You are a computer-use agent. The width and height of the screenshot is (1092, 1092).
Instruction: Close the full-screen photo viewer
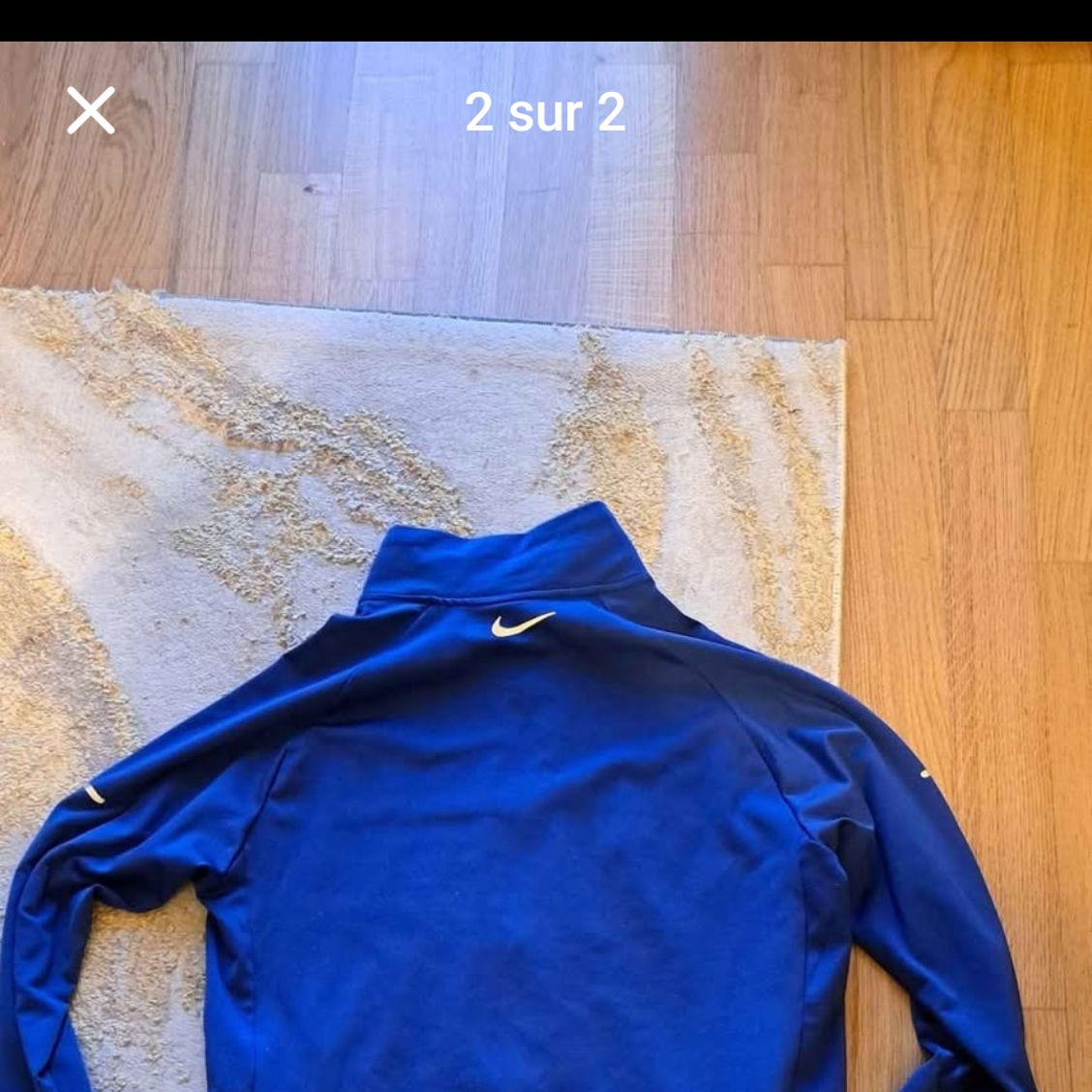click(91, 110)
